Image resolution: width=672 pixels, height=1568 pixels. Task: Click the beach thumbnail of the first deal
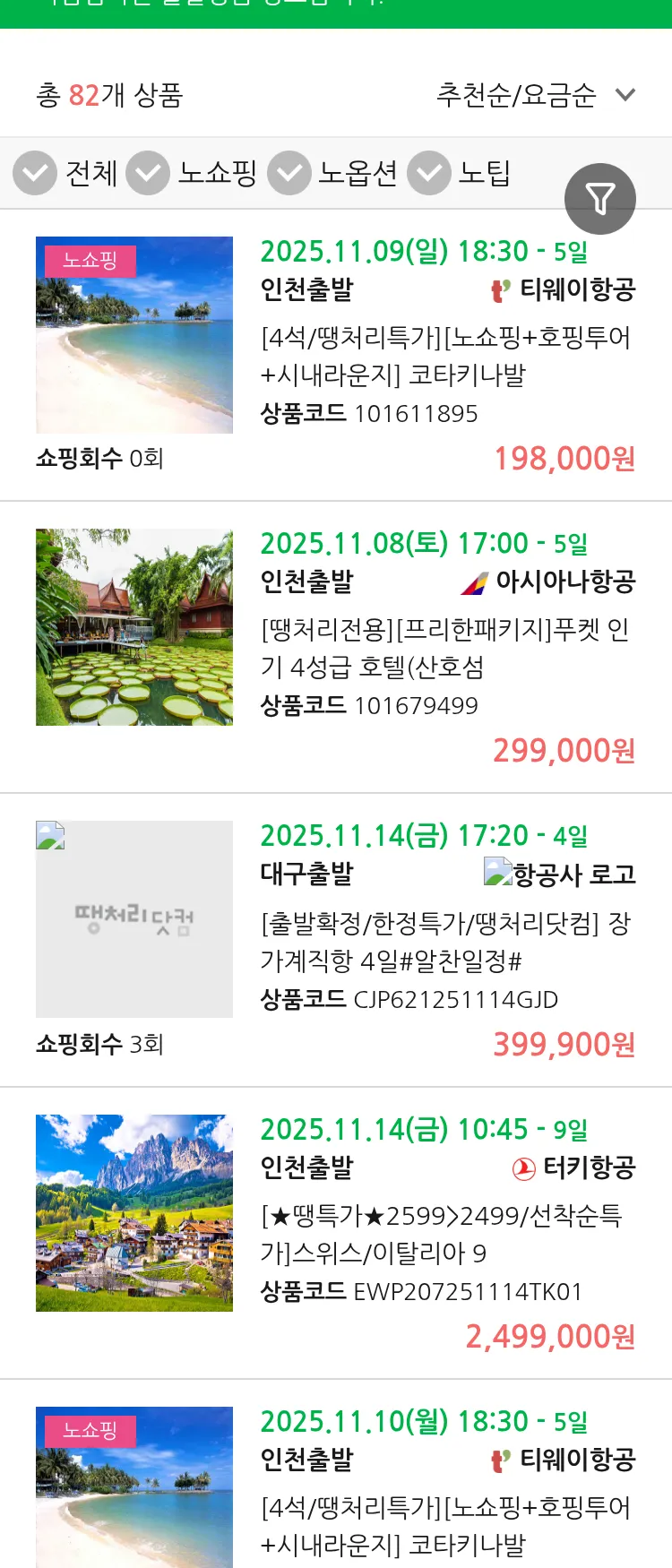133,335
